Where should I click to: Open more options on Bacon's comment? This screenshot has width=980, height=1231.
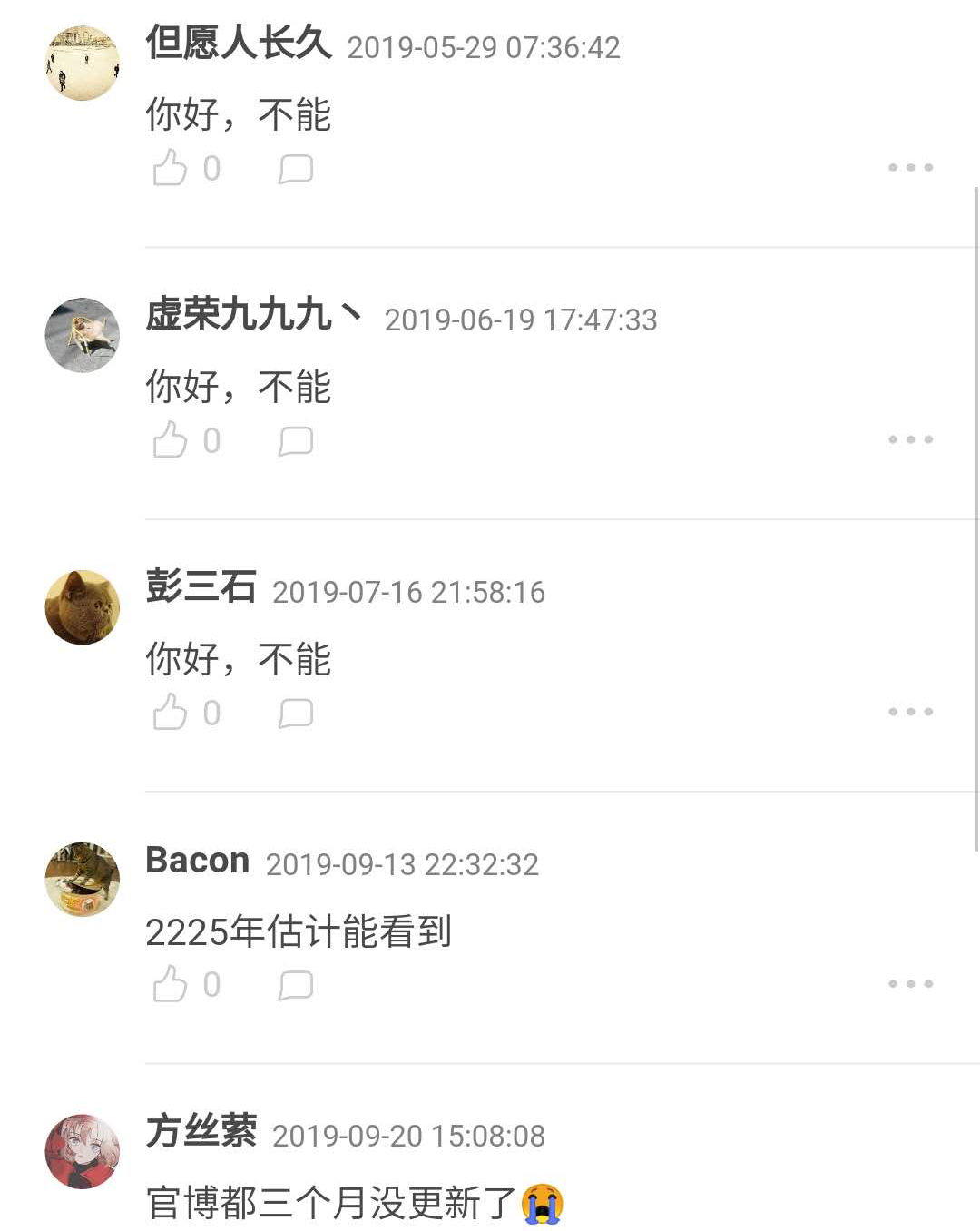(x=910, y=984)
